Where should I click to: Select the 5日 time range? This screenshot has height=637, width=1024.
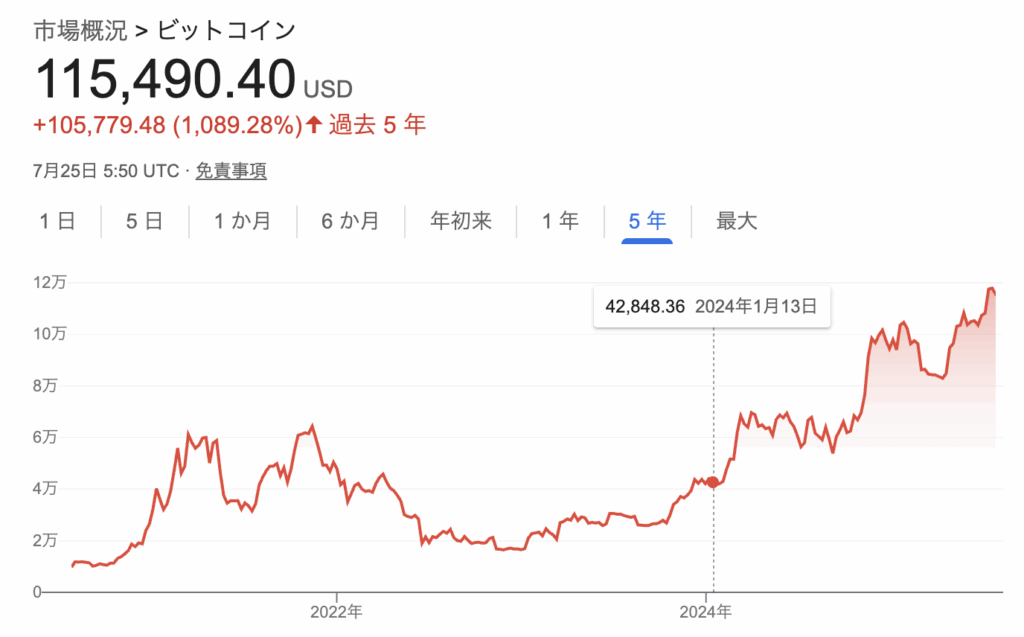click(x=144, y=221)
